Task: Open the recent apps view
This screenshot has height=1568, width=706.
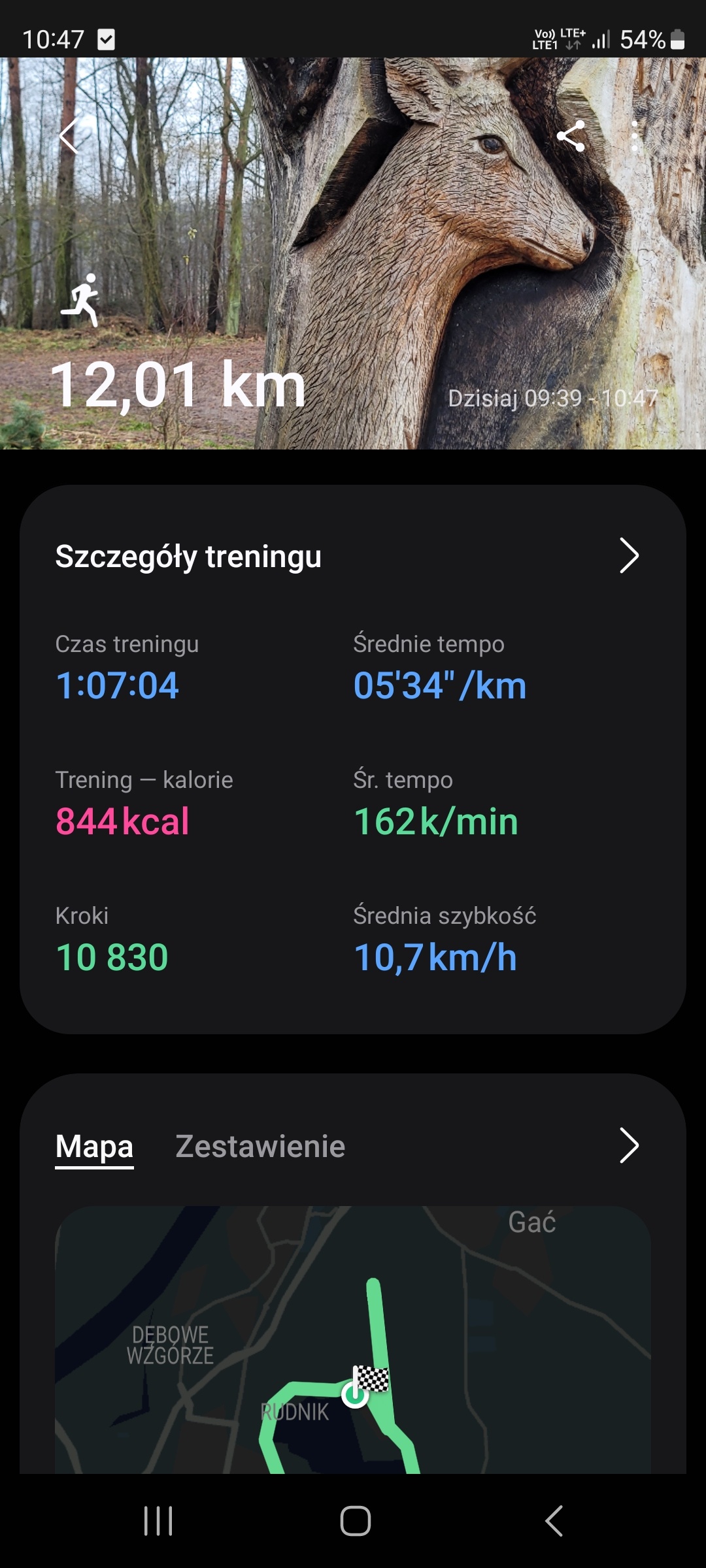Action: coord(158,1521)
